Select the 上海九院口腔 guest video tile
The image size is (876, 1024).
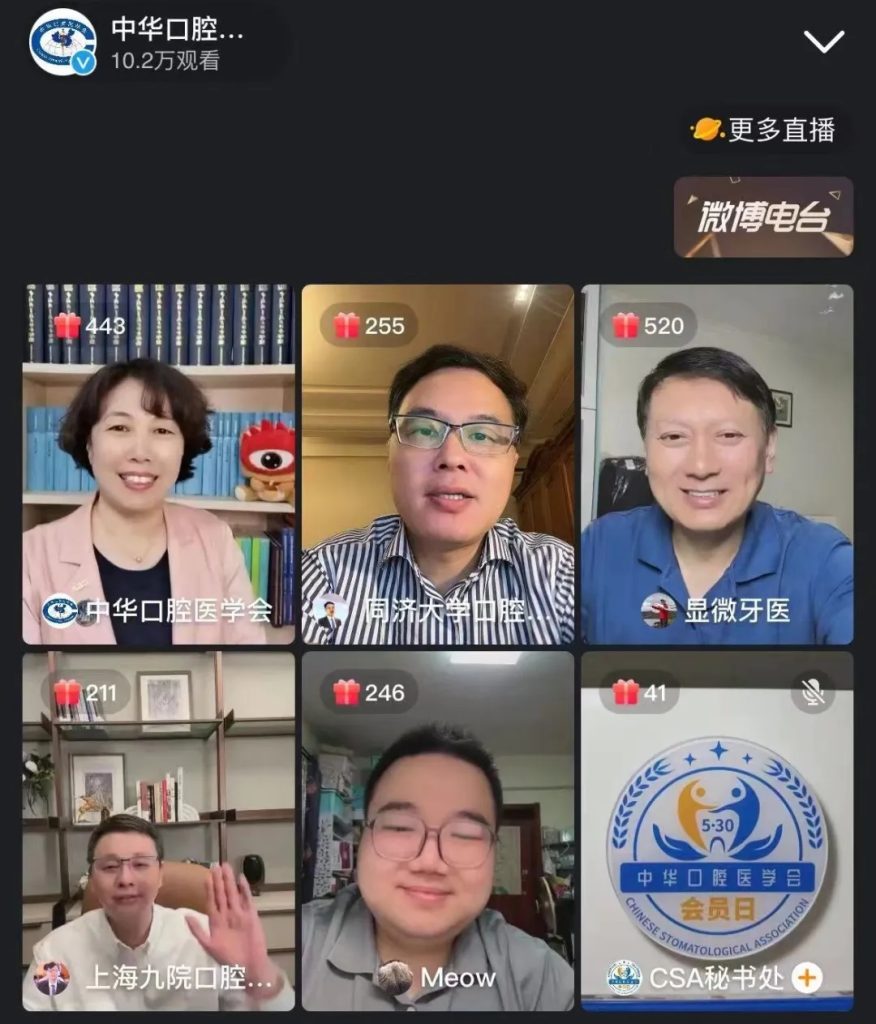click(x=158, y=830)
